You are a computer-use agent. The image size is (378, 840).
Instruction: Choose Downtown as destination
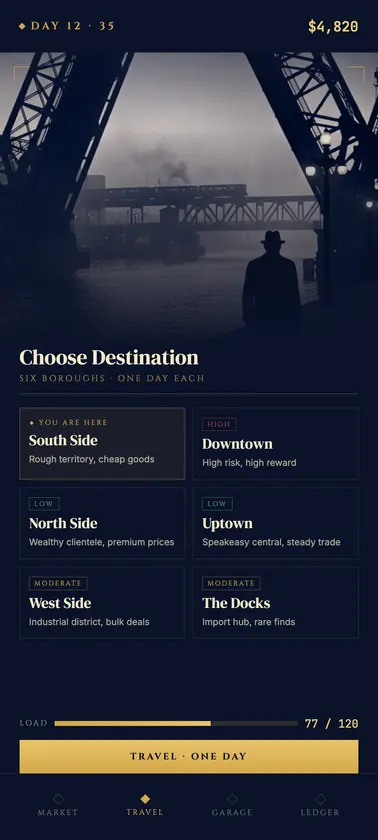pos(276,444)
